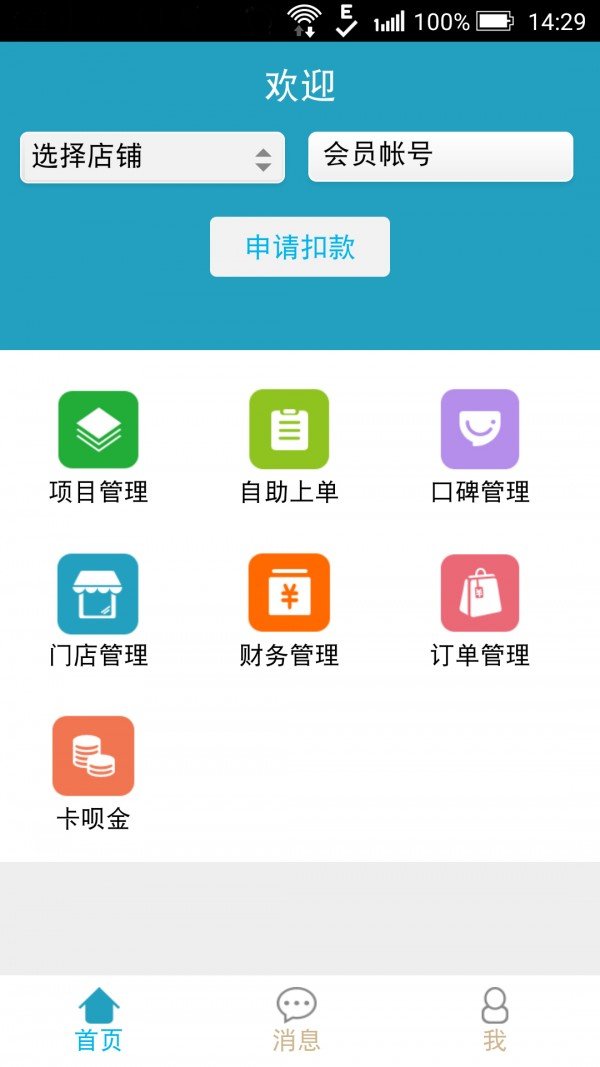Open 口碑管理
Image resolution: width=600 pixels, height=1067 pixels.
480,447
